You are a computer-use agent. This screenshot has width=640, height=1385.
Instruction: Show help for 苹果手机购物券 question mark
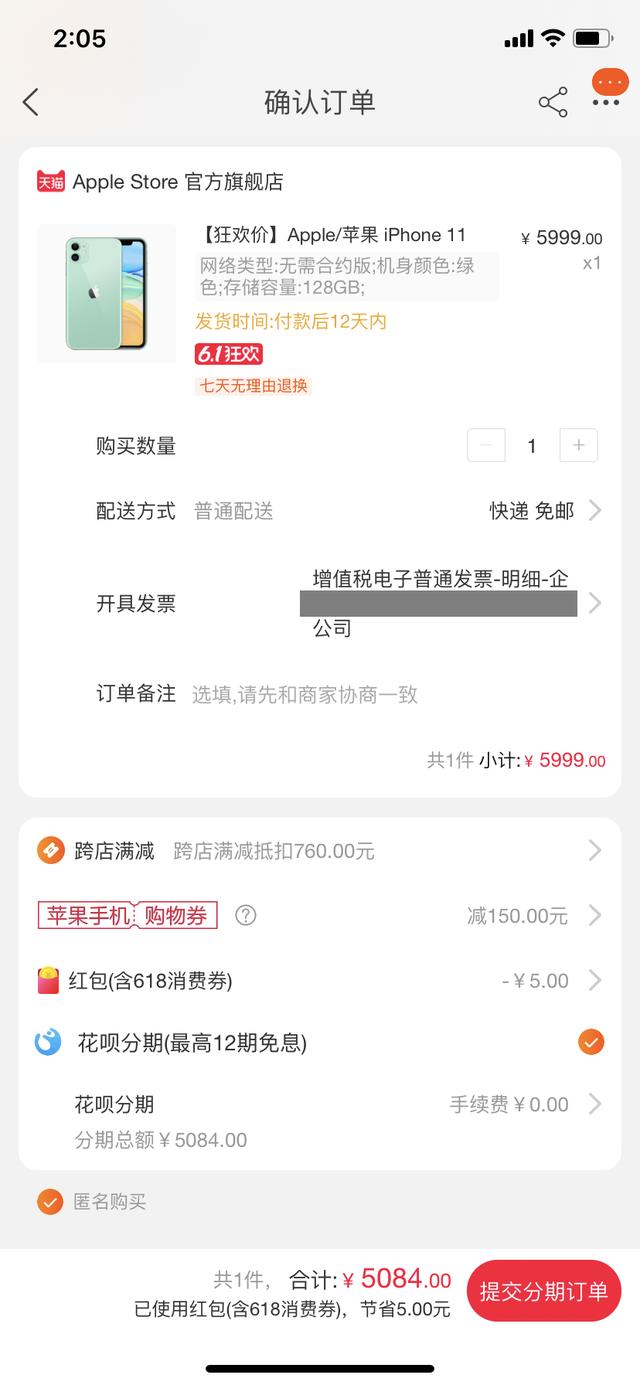click(245, 915)
